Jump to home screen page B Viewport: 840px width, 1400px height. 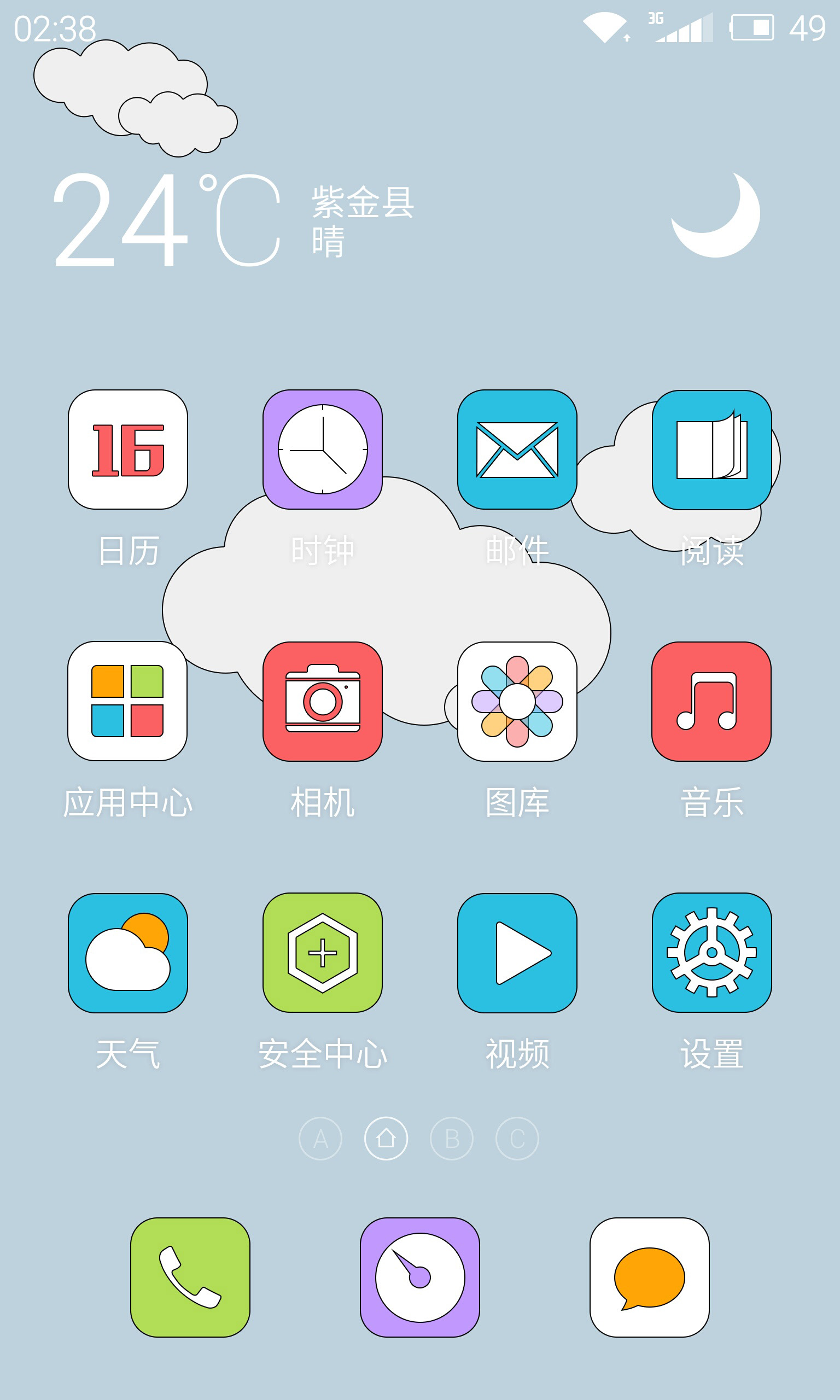[452, 1139]
